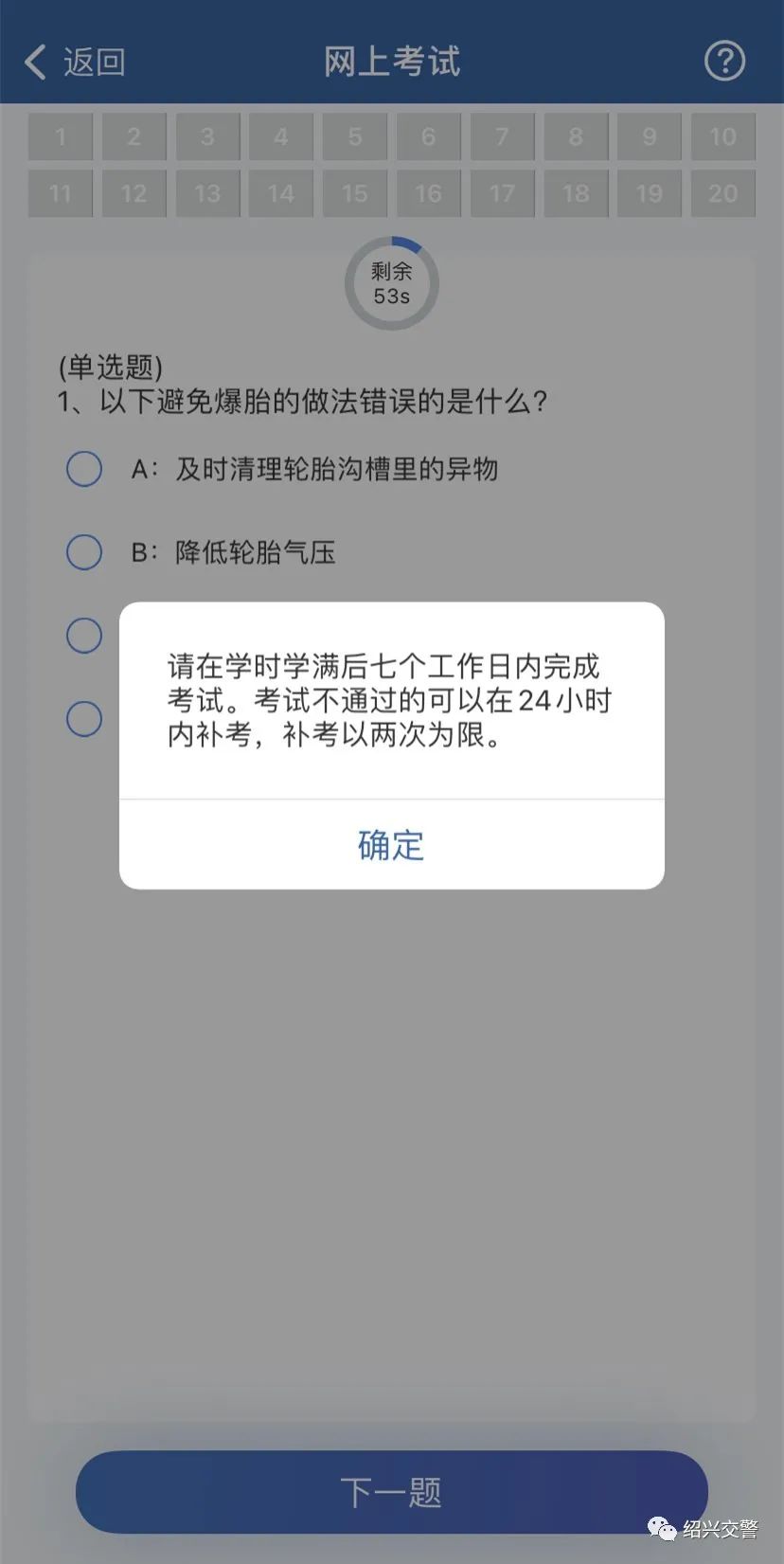Select answer option B 降低轮胎气压
The image size is (784, 1564).
pyautogui.click(x=84, y=552)
